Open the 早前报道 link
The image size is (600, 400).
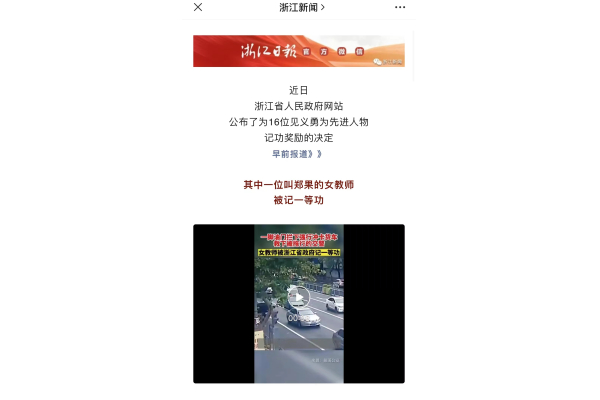click(297, 153)
